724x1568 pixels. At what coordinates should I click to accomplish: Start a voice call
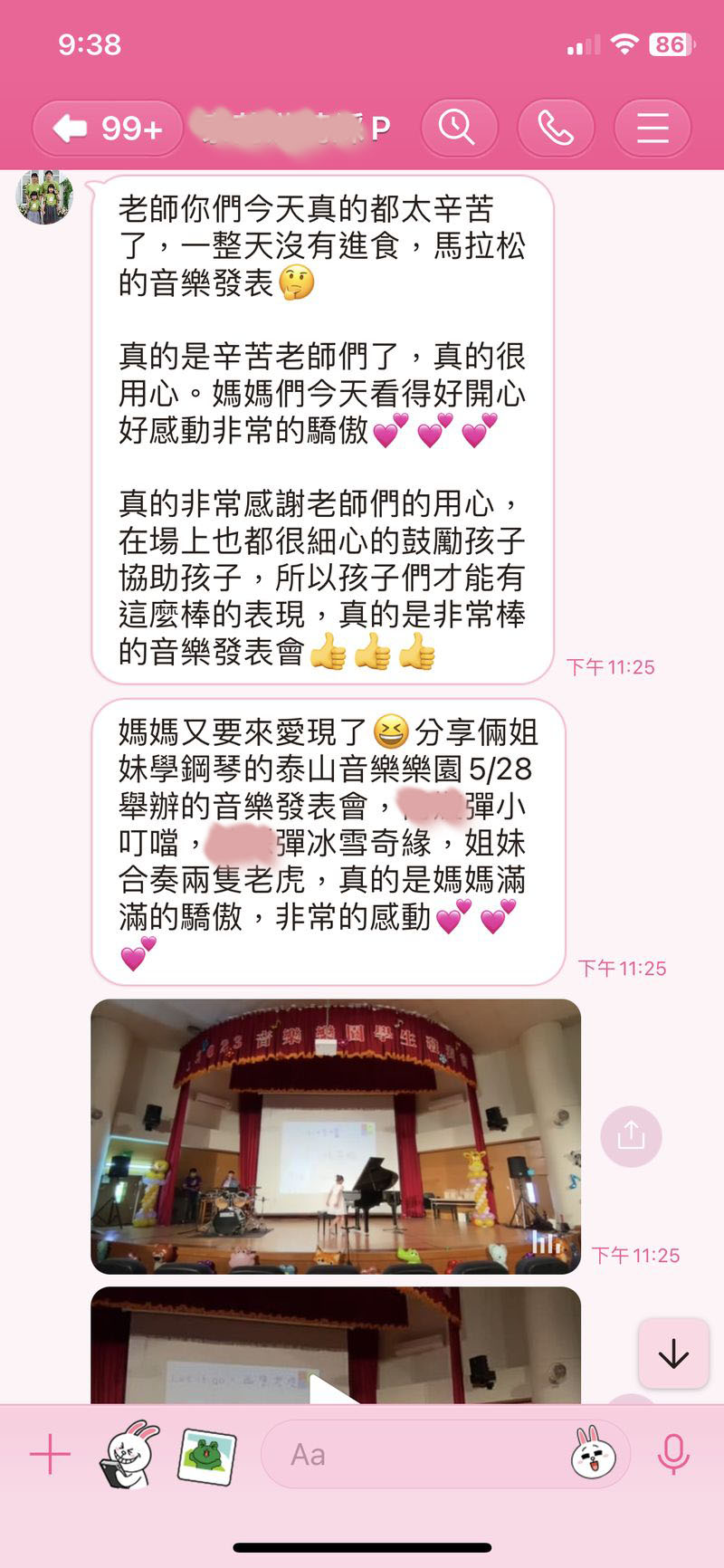[x=556, y=128]
